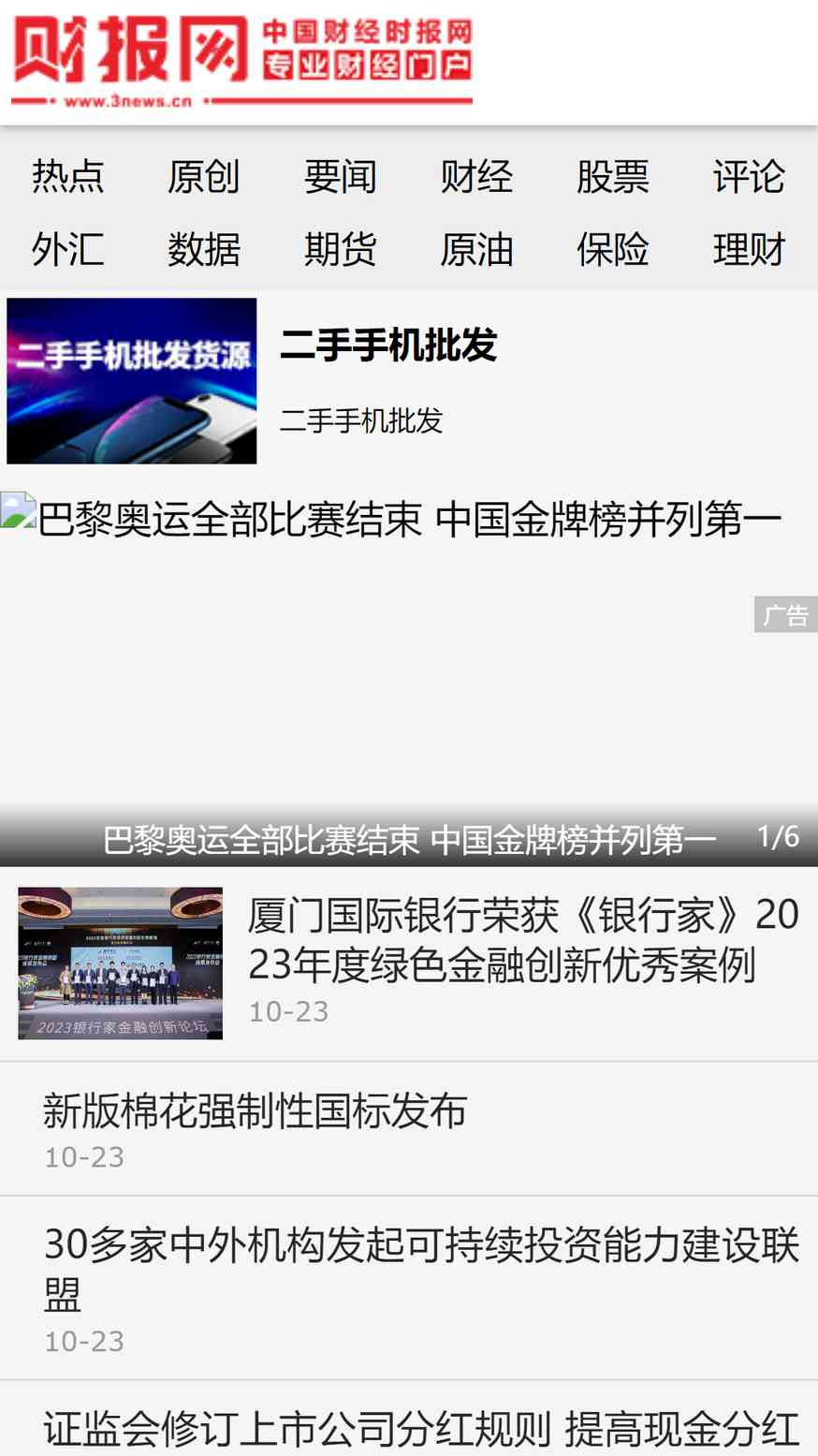Open the 热点 category
818x1456 pixels.
pos(68,176)
